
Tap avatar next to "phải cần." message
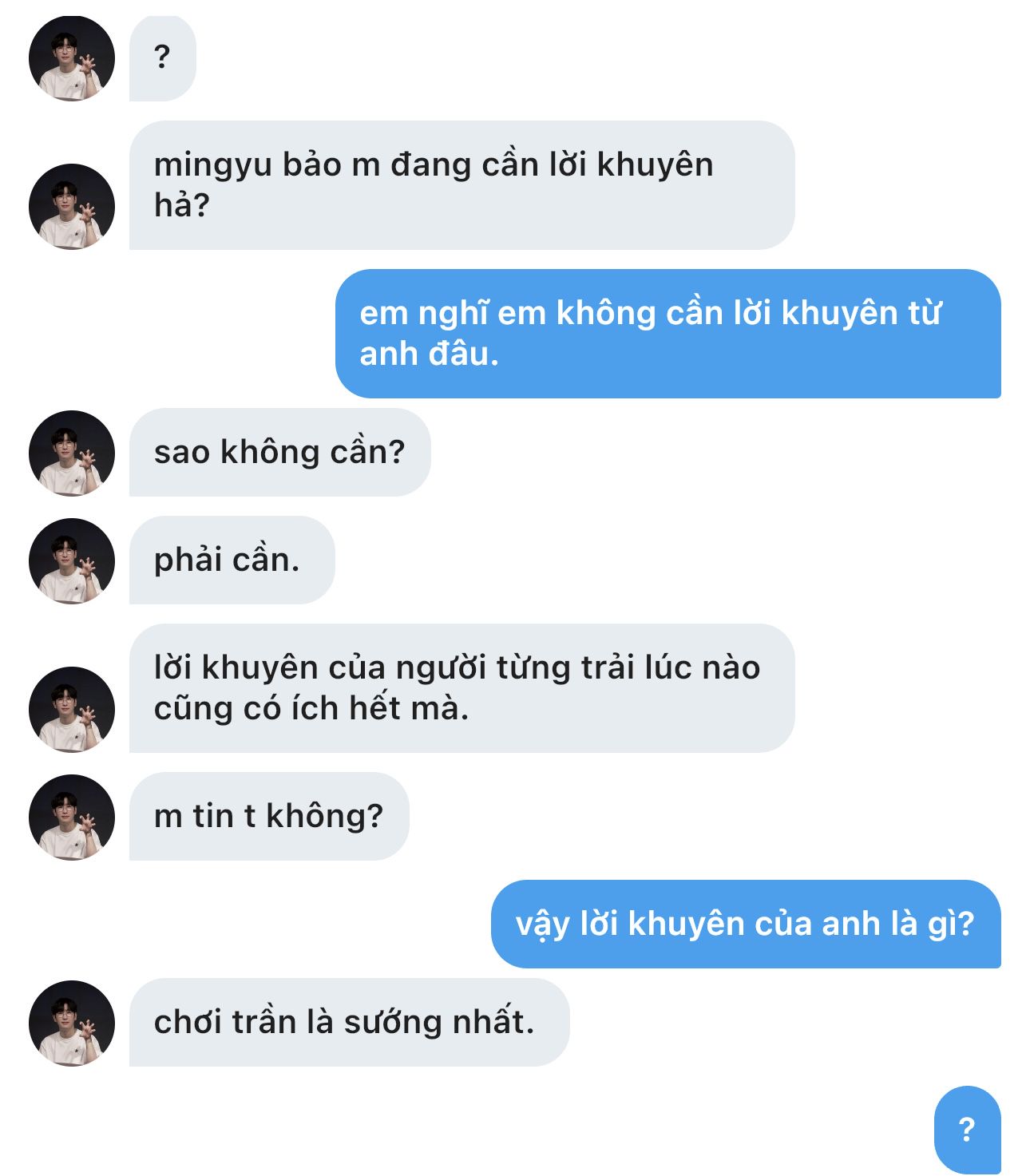[71, 560]
